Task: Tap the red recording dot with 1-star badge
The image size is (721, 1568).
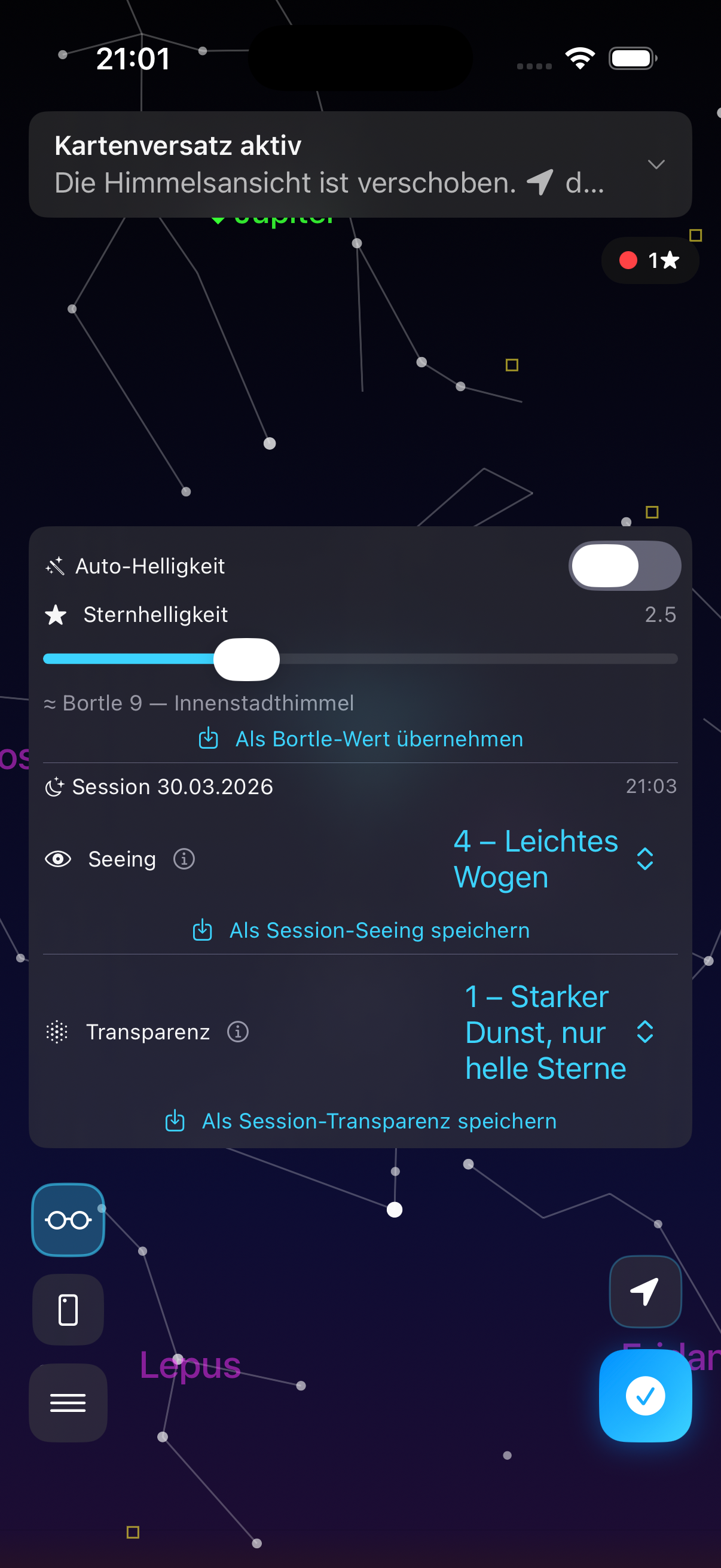Action: click(649, 260)
